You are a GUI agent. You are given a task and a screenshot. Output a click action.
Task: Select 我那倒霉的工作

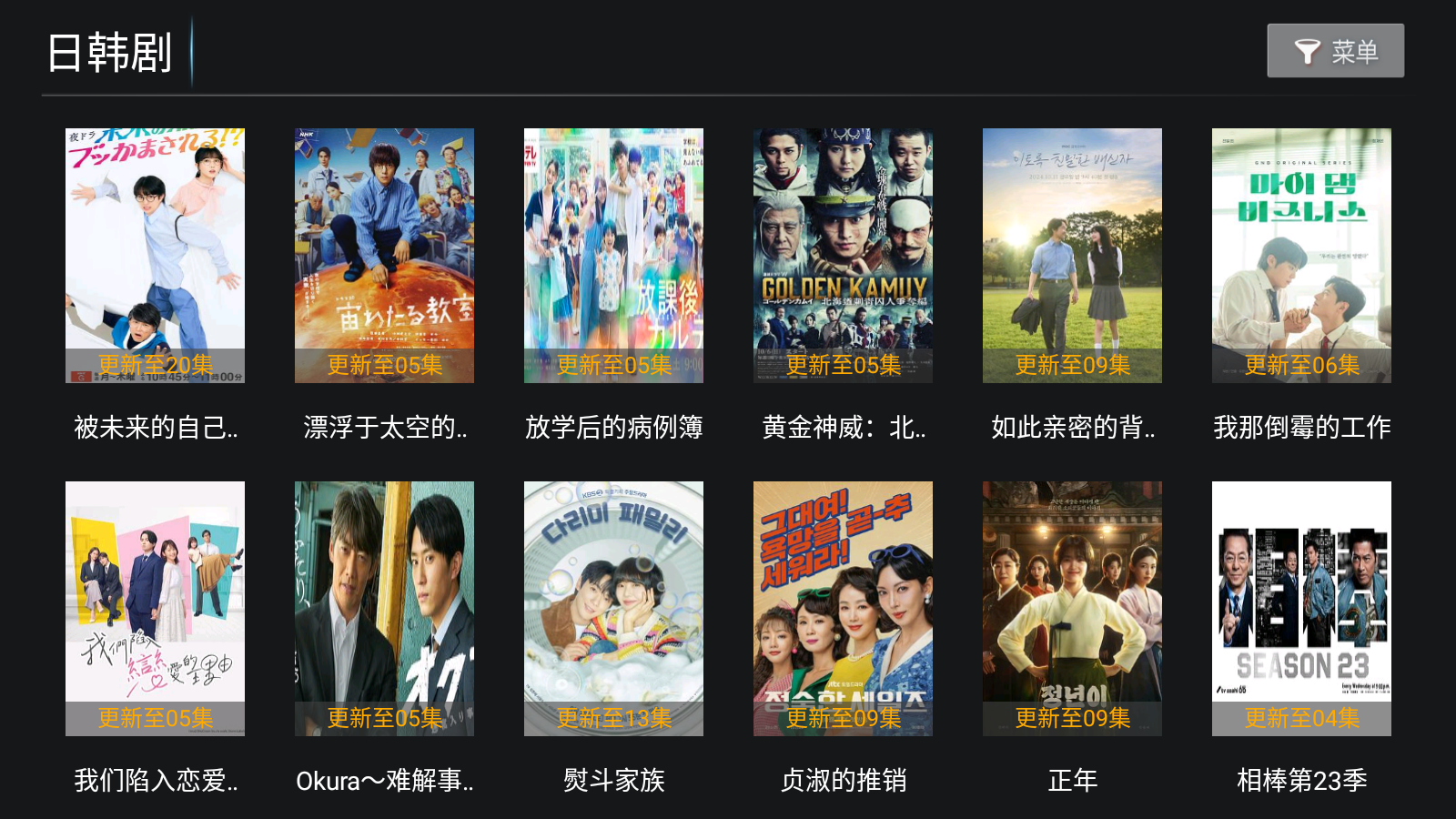pyautogui.click(x=1301, y=256)
